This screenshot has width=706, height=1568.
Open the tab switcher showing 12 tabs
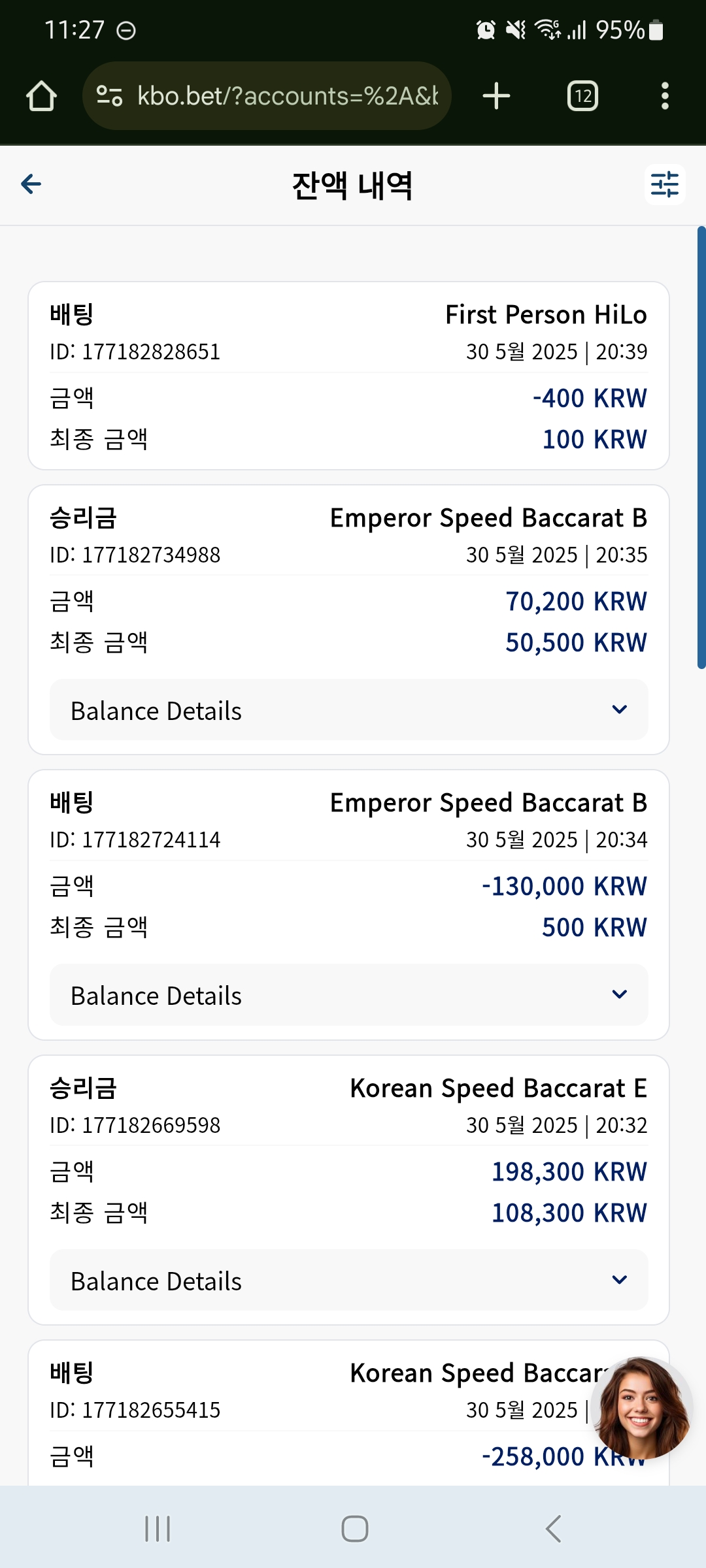[582, 96]
